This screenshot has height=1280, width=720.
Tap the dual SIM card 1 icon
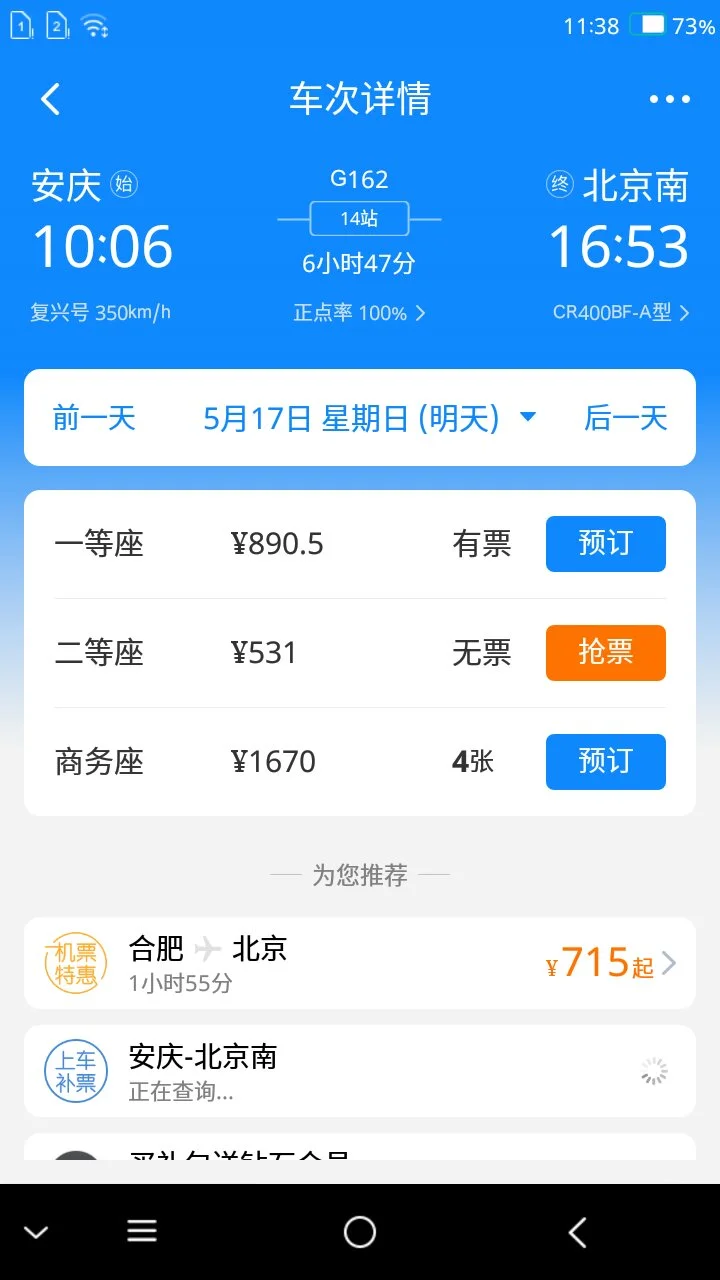coord(20,26)
